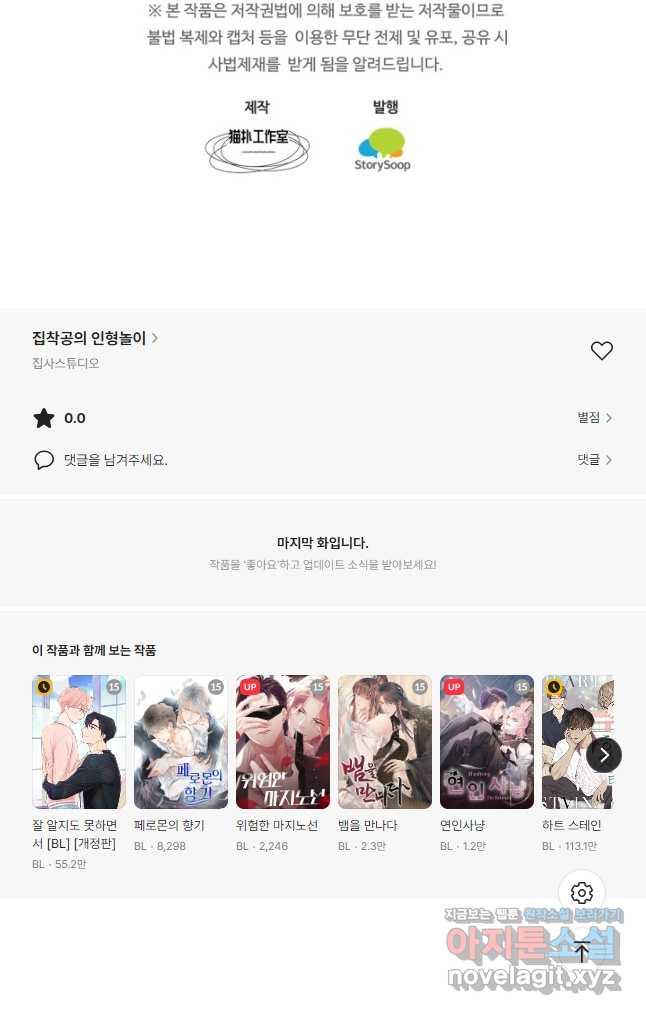This screenshot has width=646, height=1015.
Task: Show next recommended works with the arrow
Action: pyautogui.click(x=604, y=754)
